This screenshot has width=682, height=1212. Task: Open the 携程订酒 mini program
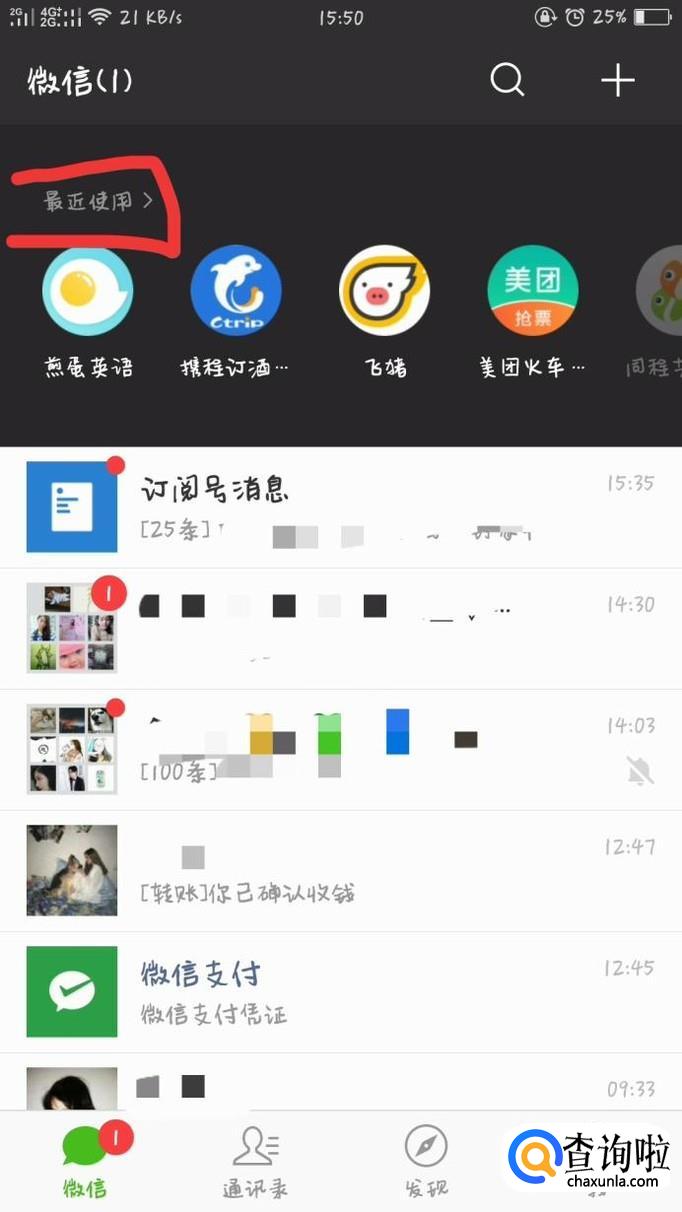236,291
